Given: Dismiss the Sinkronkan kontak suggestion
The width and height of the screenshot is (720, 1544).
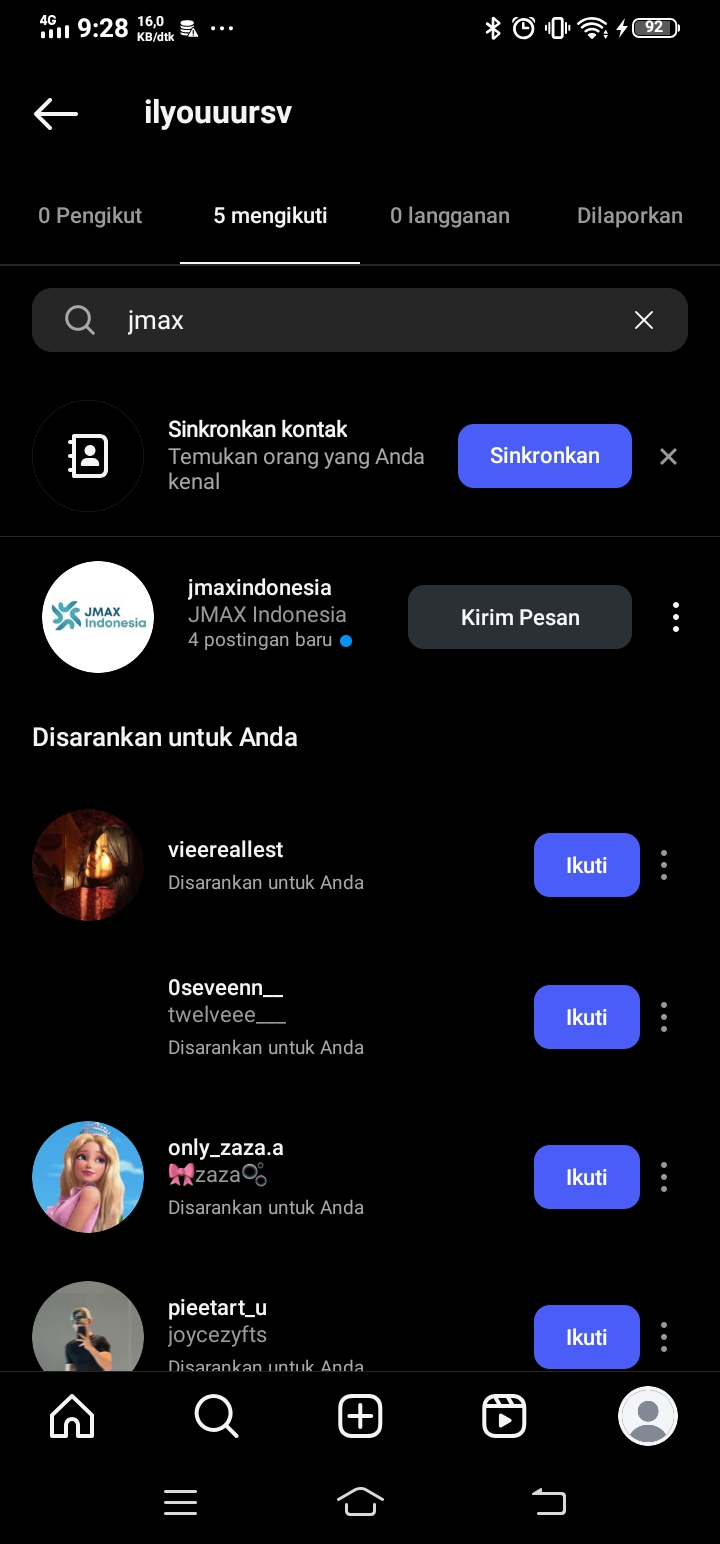Looking at the screenshot, I should [669, 456].
